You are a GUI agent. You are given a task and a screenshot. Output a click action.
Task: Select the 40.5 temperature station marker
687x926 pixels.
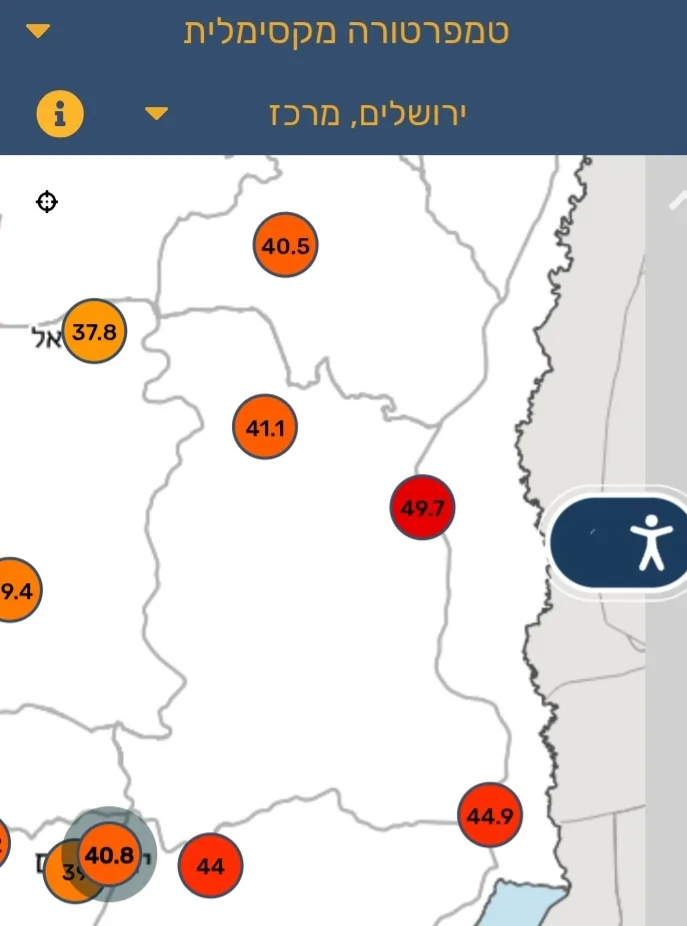[x=286, y=245]
